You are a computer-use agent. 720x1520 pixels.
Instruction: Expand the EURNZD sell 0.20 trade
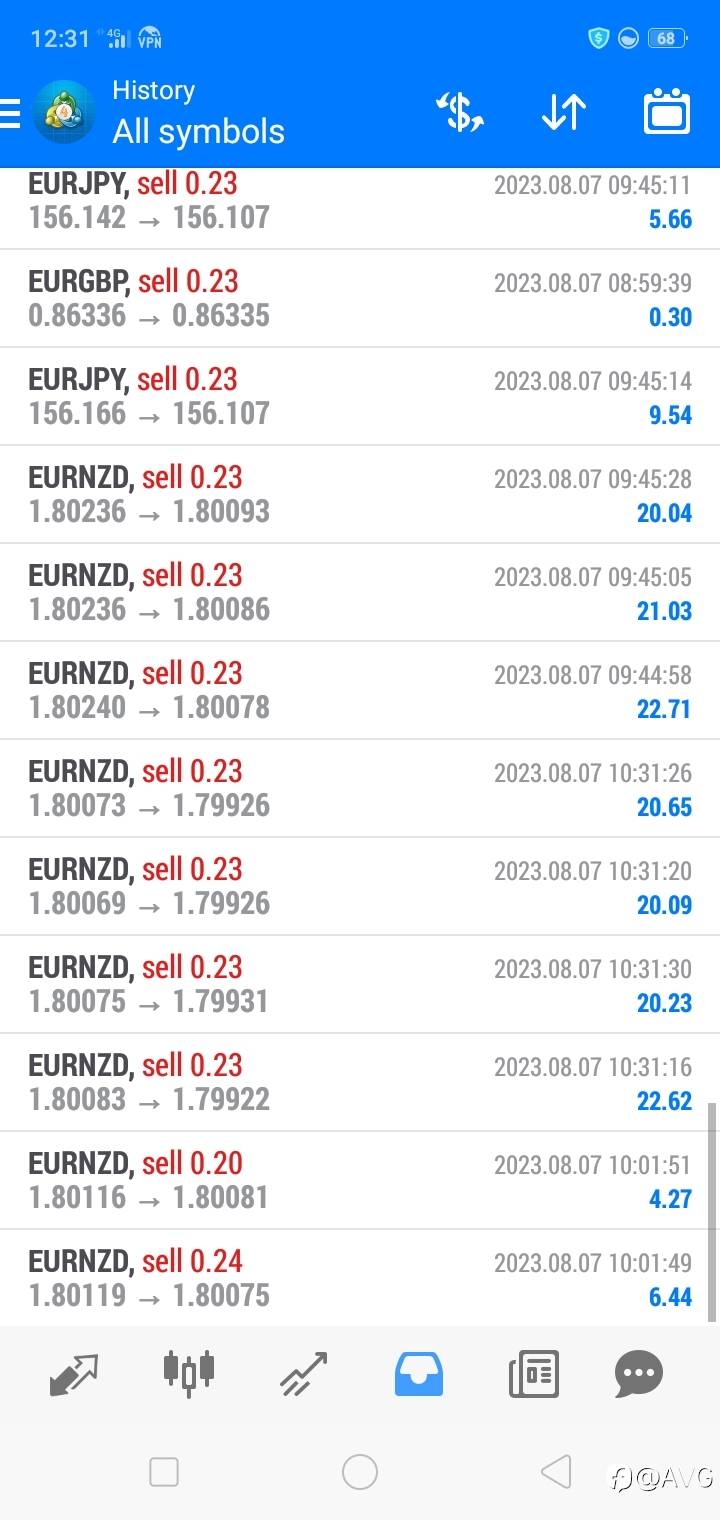click(360, 1181)
